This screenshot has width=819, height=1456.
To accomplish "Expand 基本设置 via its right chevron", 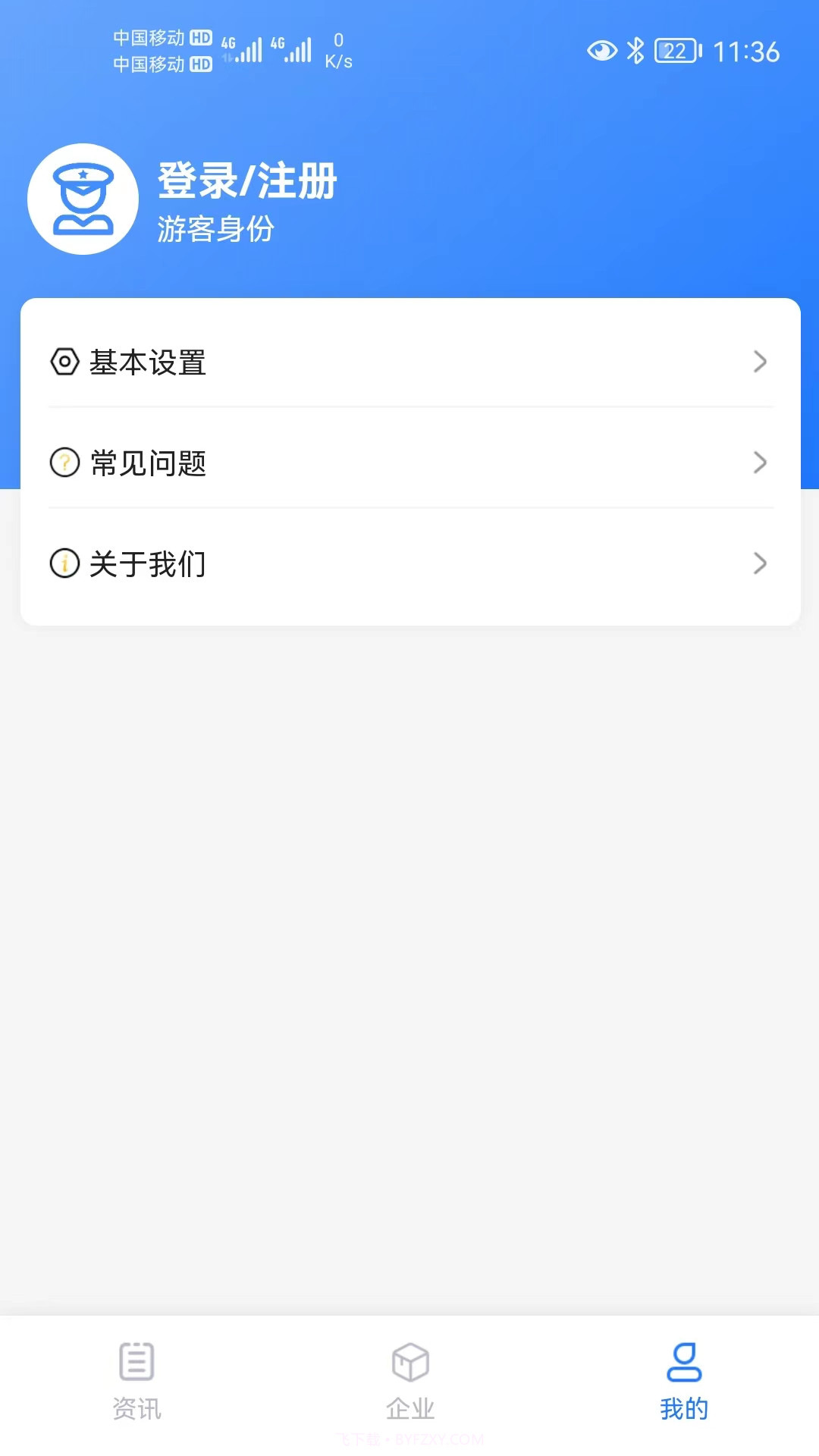I will [x=761, y=362].
